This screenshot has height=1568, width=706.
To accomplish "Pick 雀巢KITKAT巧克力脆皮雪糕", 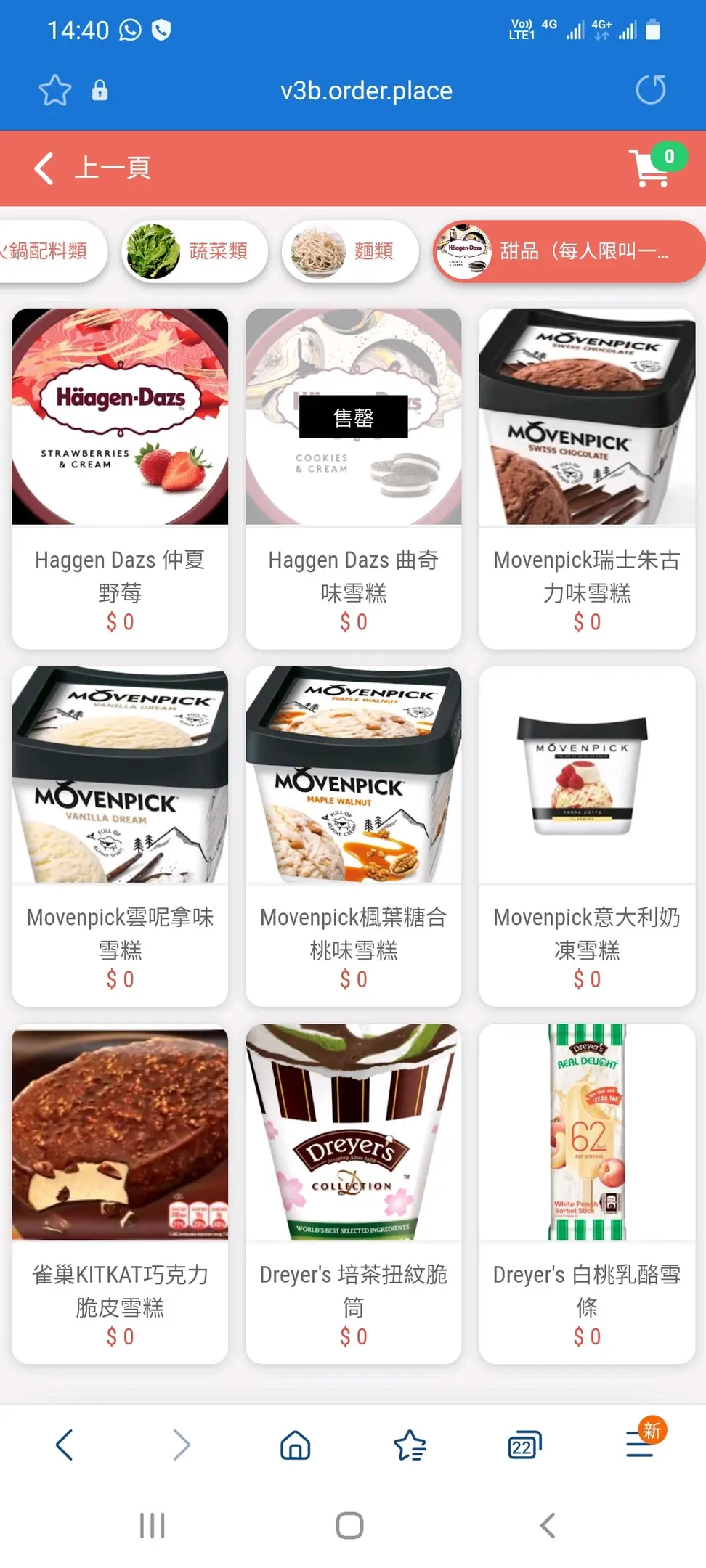I will click(x=120, y=1193).
